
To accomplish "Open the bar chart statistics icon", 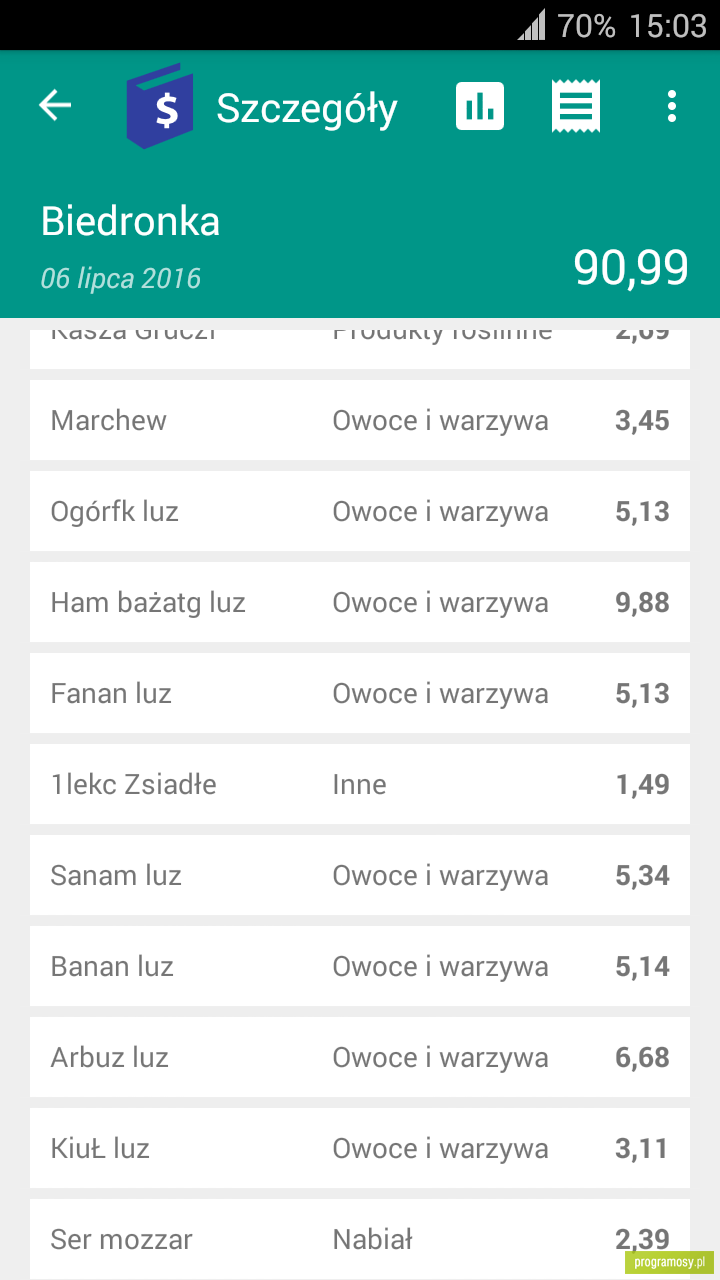I will pyautogui.click(x=480, y=106).
